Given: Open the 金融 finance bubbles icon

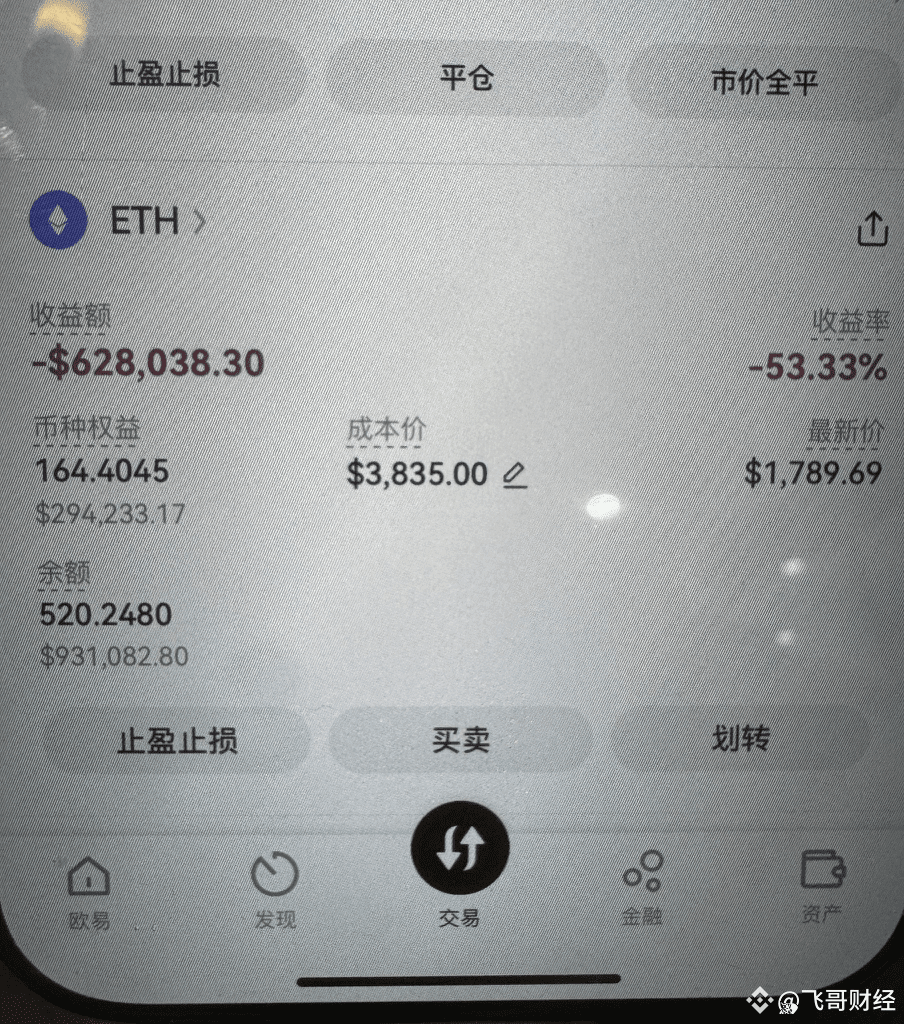Looking at the screenshot, I should 641,869.
